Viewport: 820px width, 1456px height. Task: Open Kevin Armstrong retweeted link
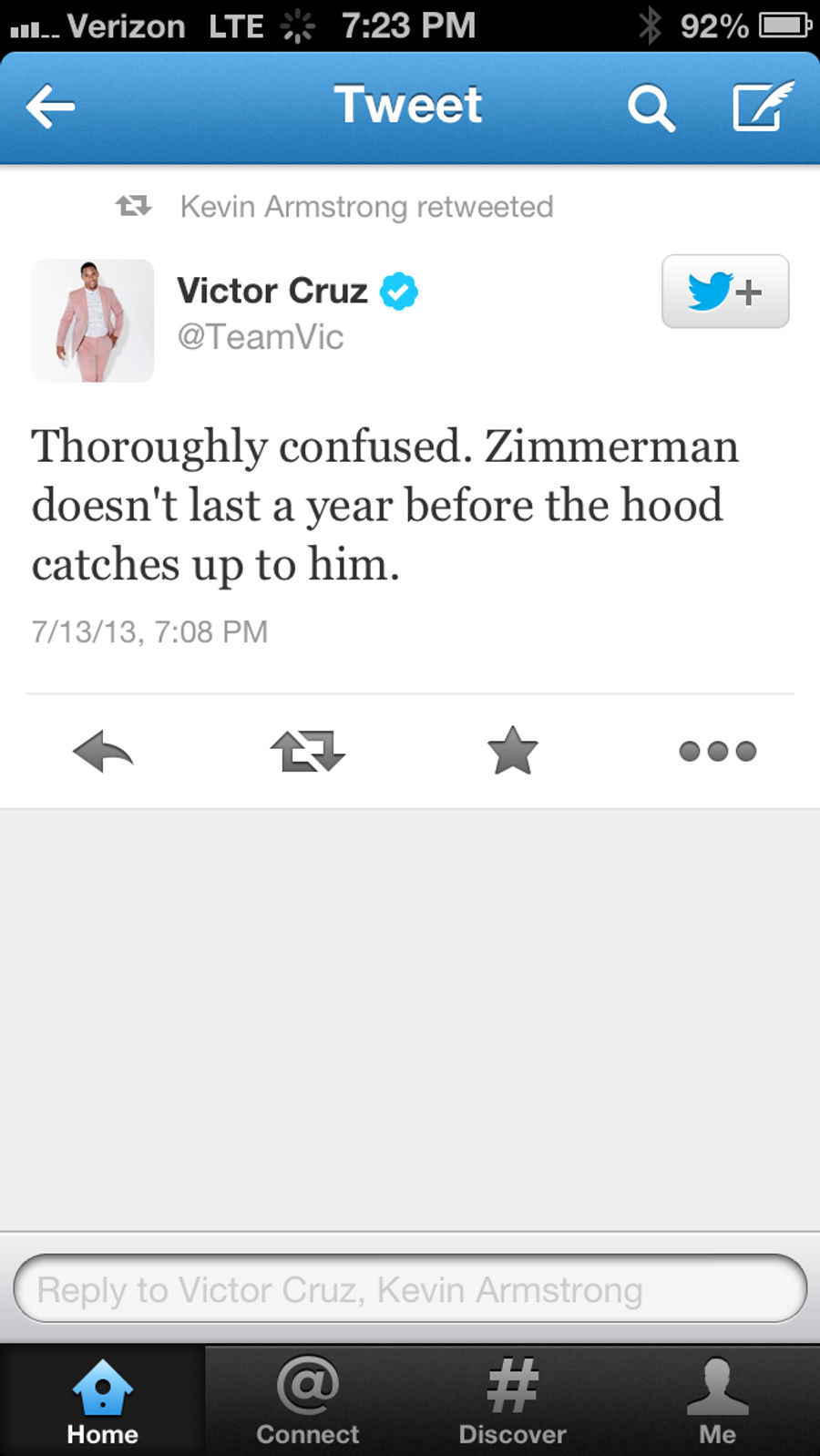pyautogui.click(x=365, y=207)
